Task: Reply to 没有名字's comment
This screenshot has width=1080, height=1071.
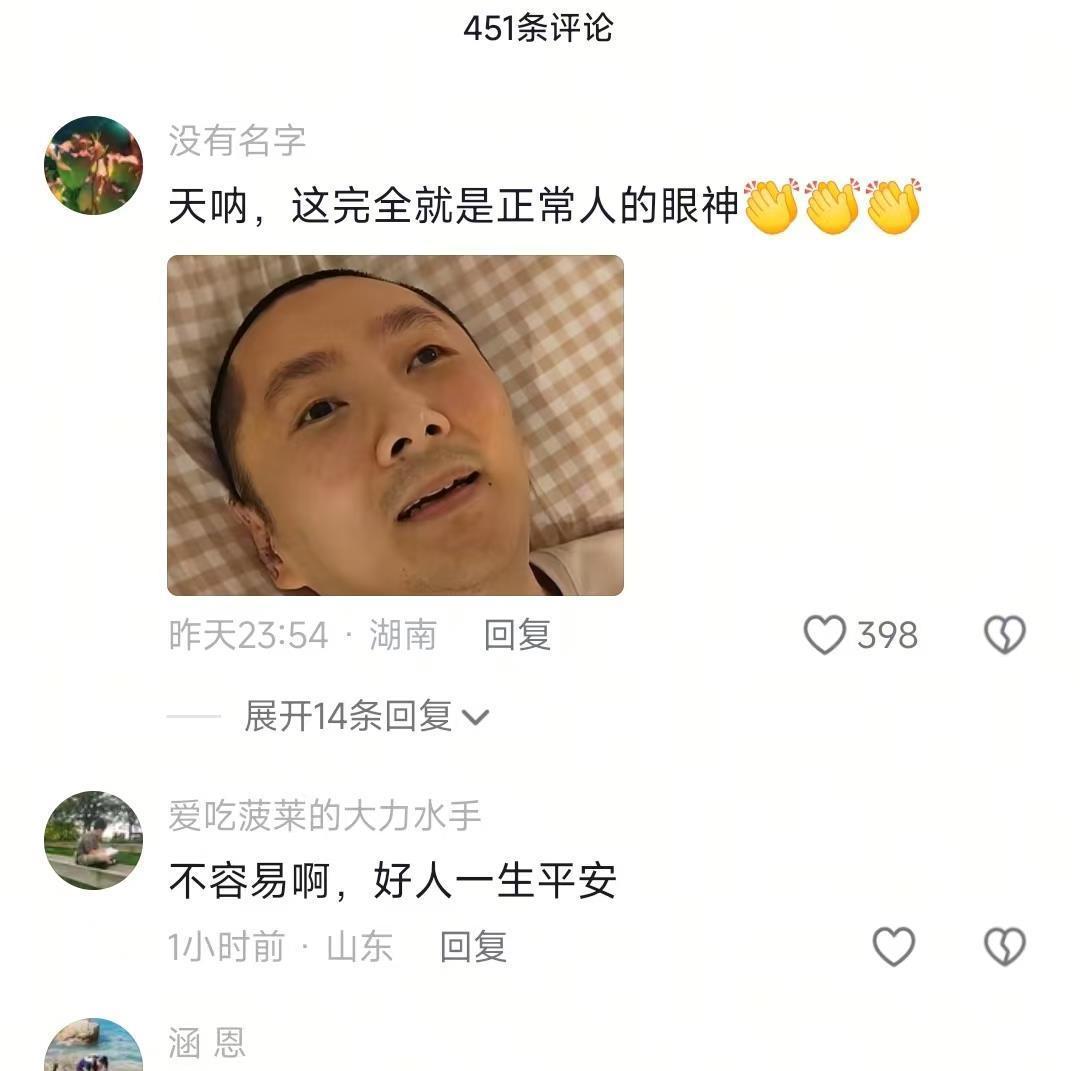Action: coord(517,635)
